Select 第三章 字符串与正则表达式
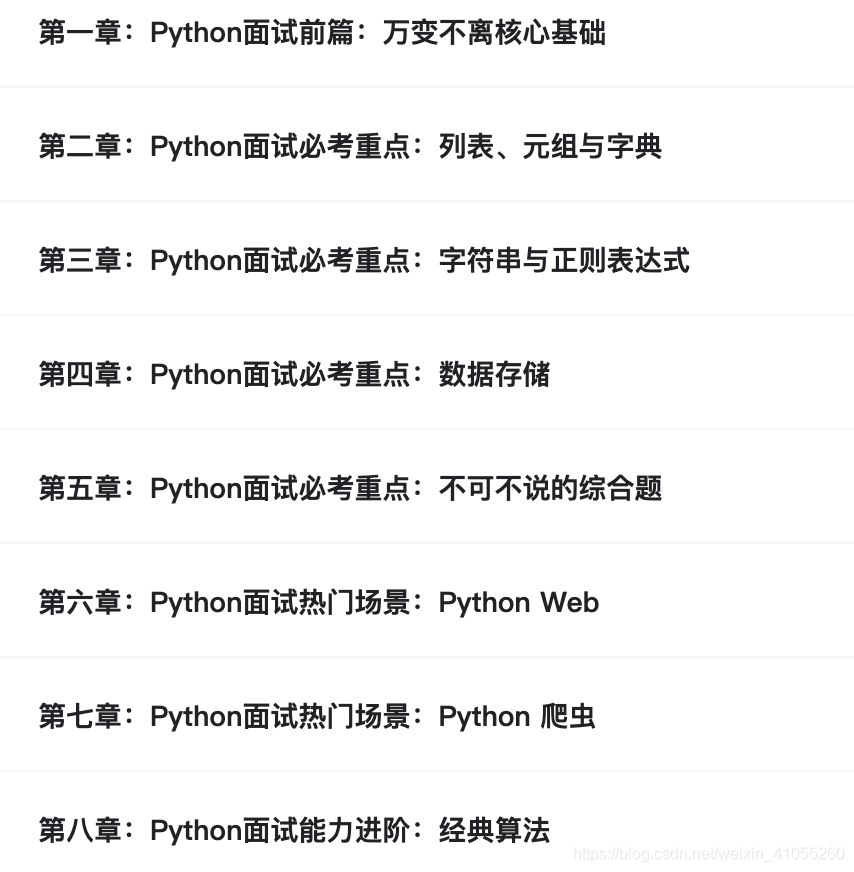 click(x=364, y=261)
